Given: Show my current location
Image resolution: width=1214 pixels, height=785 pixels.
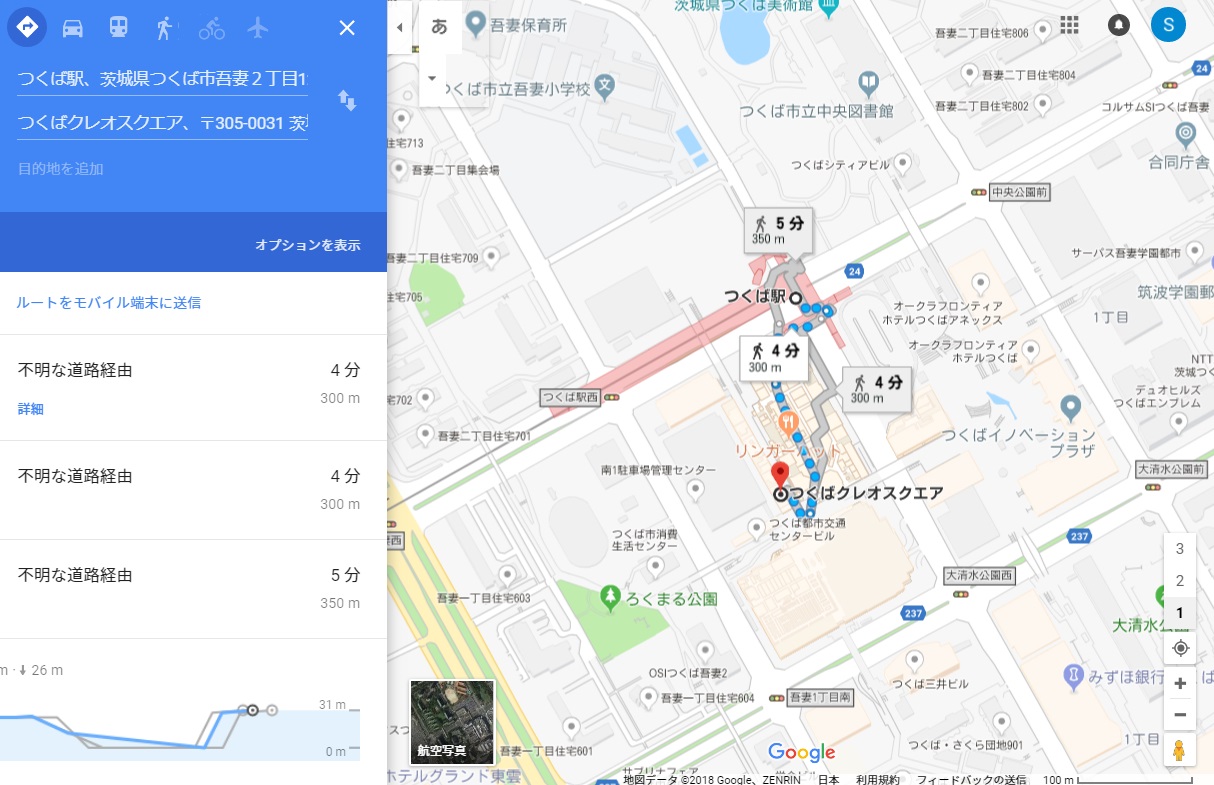Looking at the screenshot, I should (1180, 648).
